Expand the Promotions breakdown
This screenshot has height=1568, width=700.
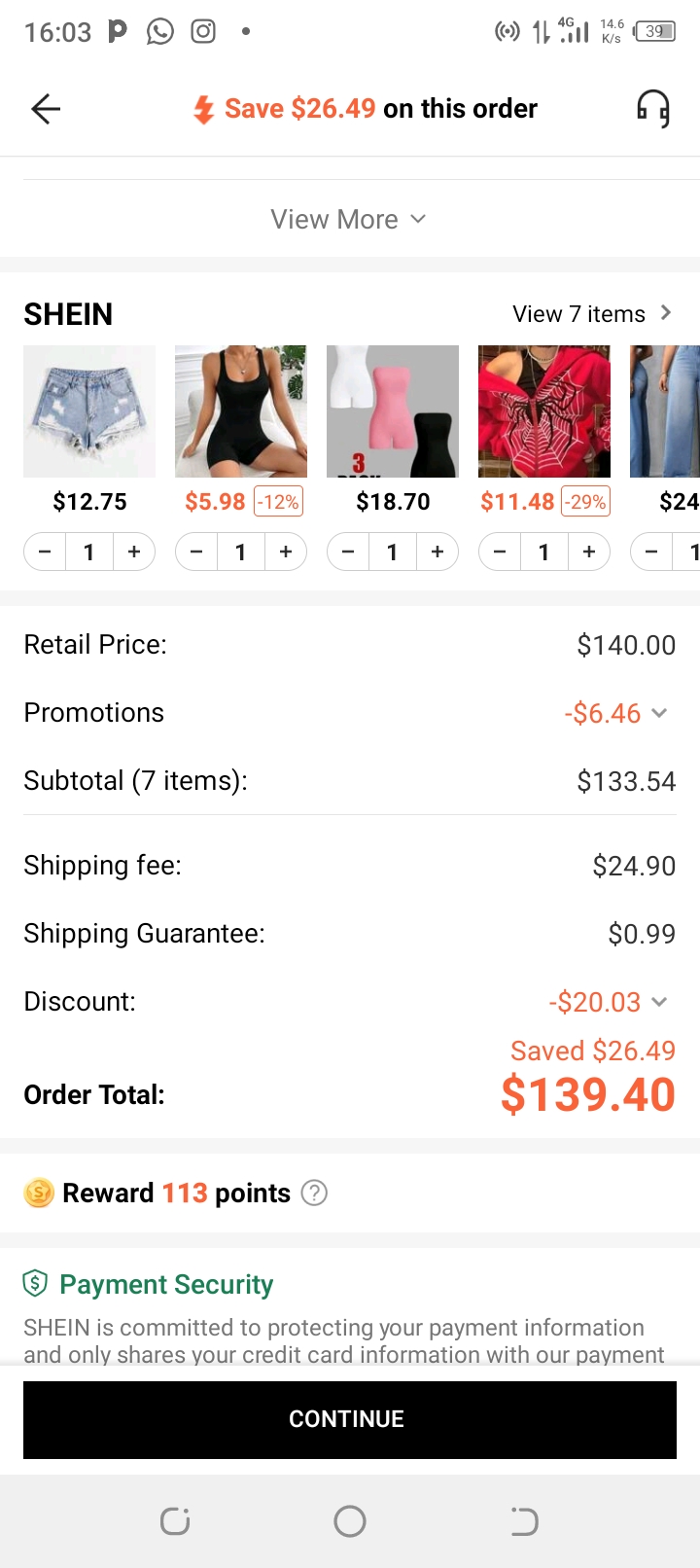pos(658,713)
